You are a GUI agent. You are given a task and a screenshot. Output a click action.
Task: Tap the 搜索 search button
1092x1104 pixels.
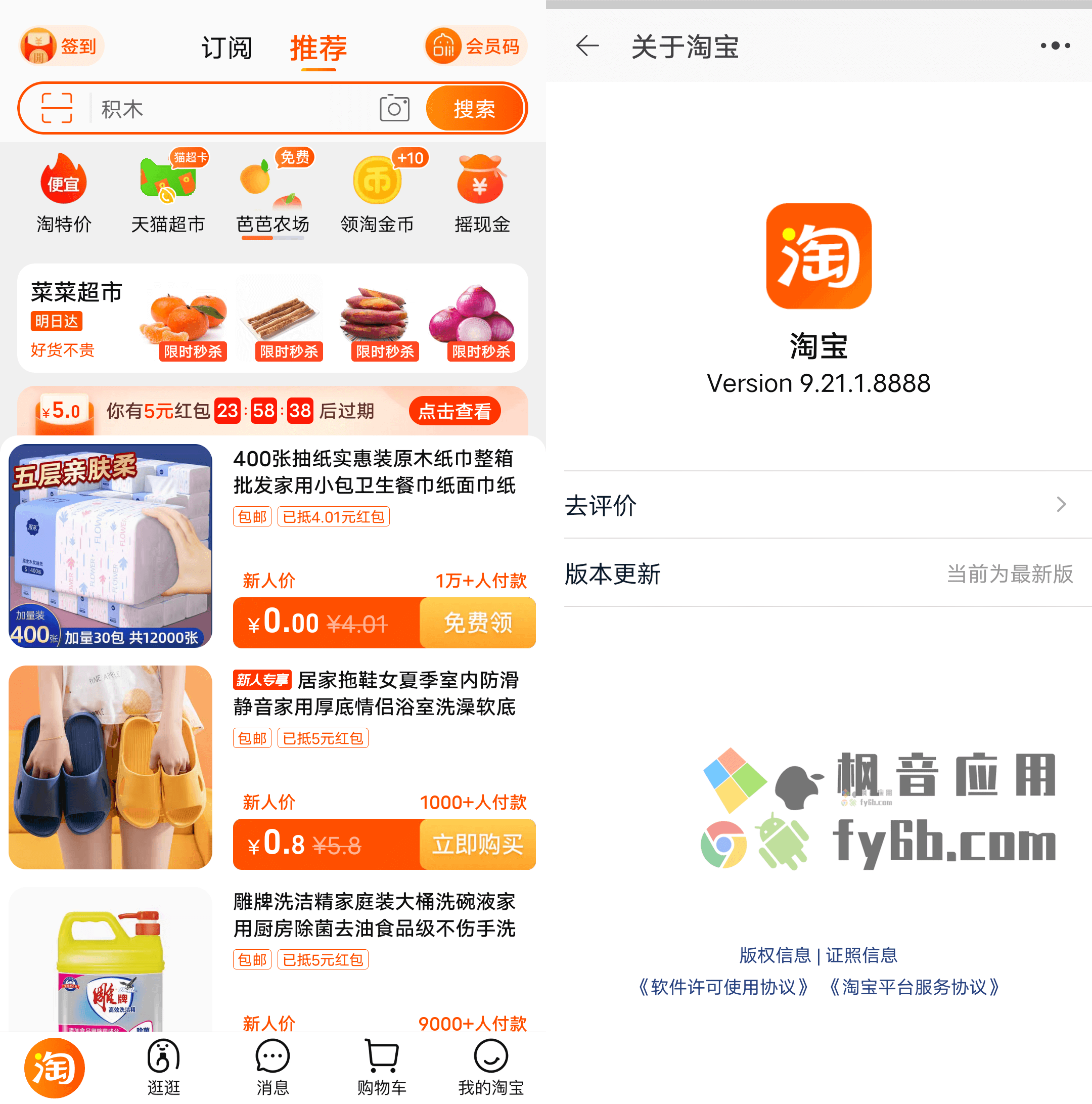pyautogui.click(x=474, y=108)
